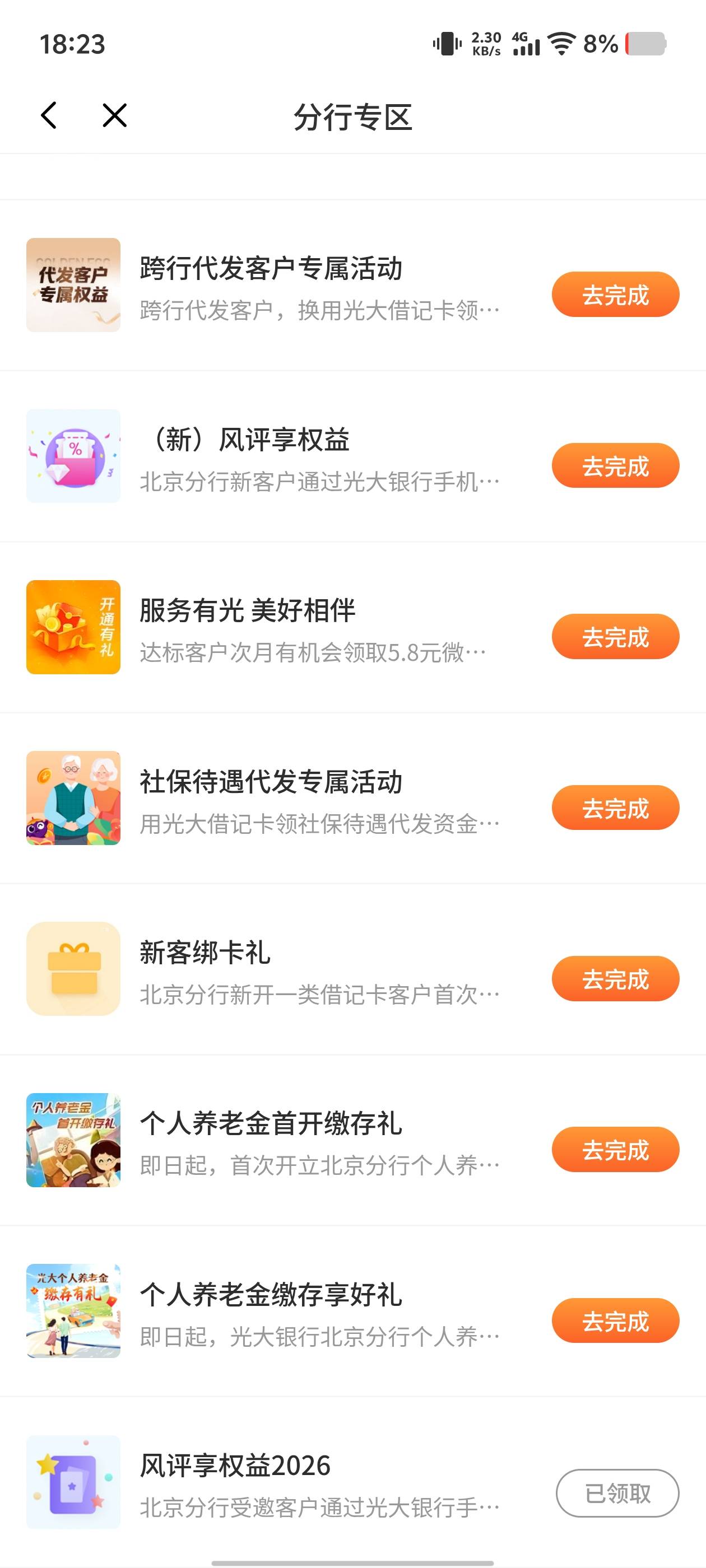
Task: Tap 去完成 for （新）风评享权益
Action: point(615,466)
